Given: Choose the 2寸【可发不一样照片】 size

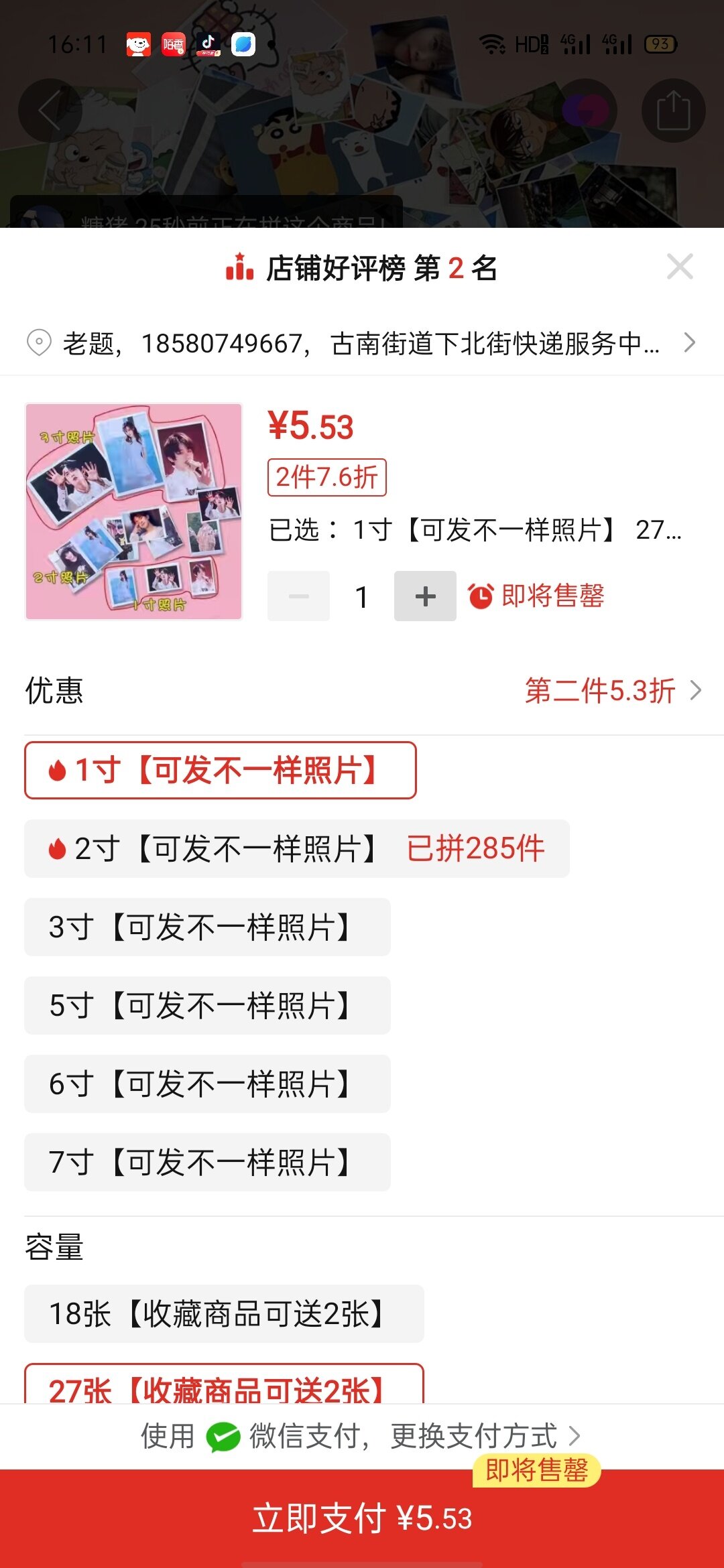Looking at the screenshot, I should 296,848.
